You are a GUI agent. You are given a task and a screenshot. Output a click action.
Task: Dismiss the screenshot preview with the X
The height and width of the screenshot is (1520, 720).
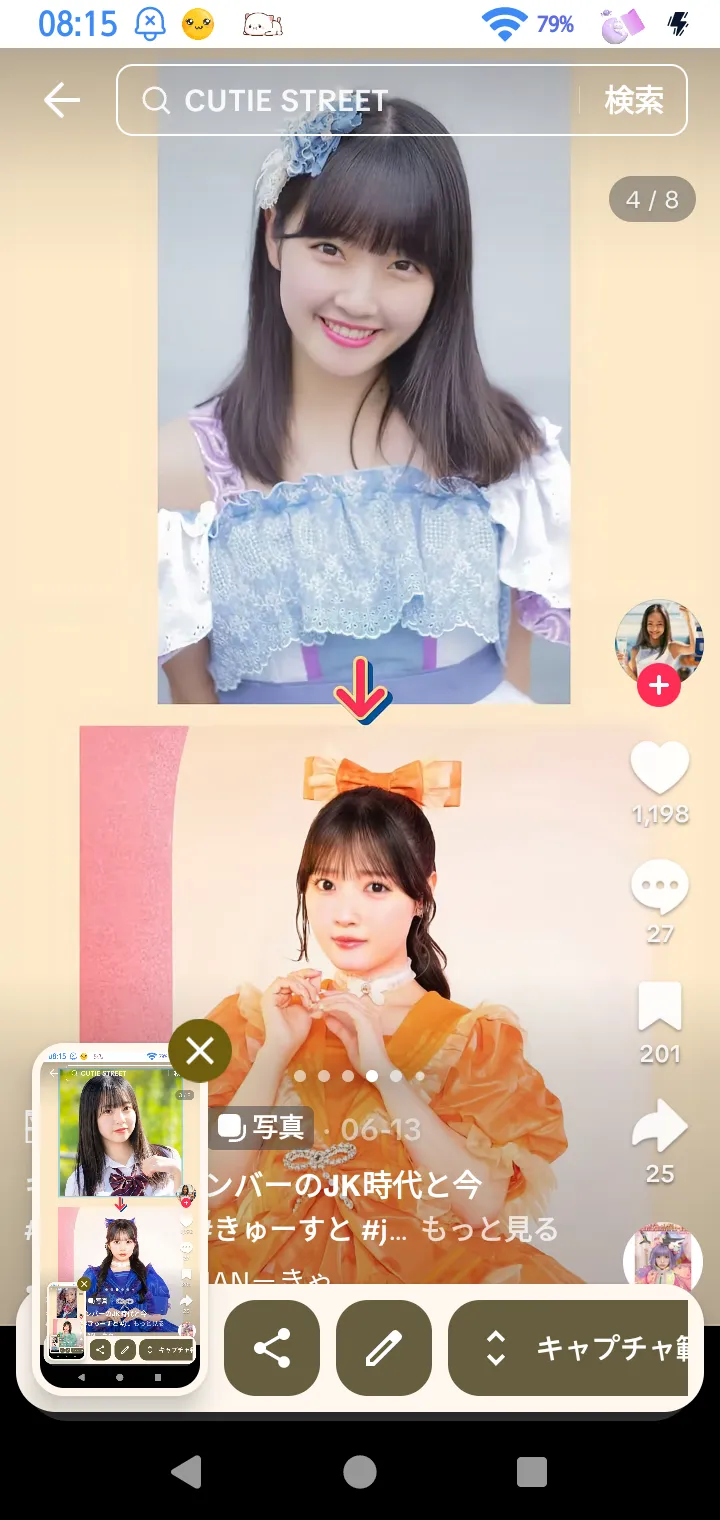pos(200,1051)
